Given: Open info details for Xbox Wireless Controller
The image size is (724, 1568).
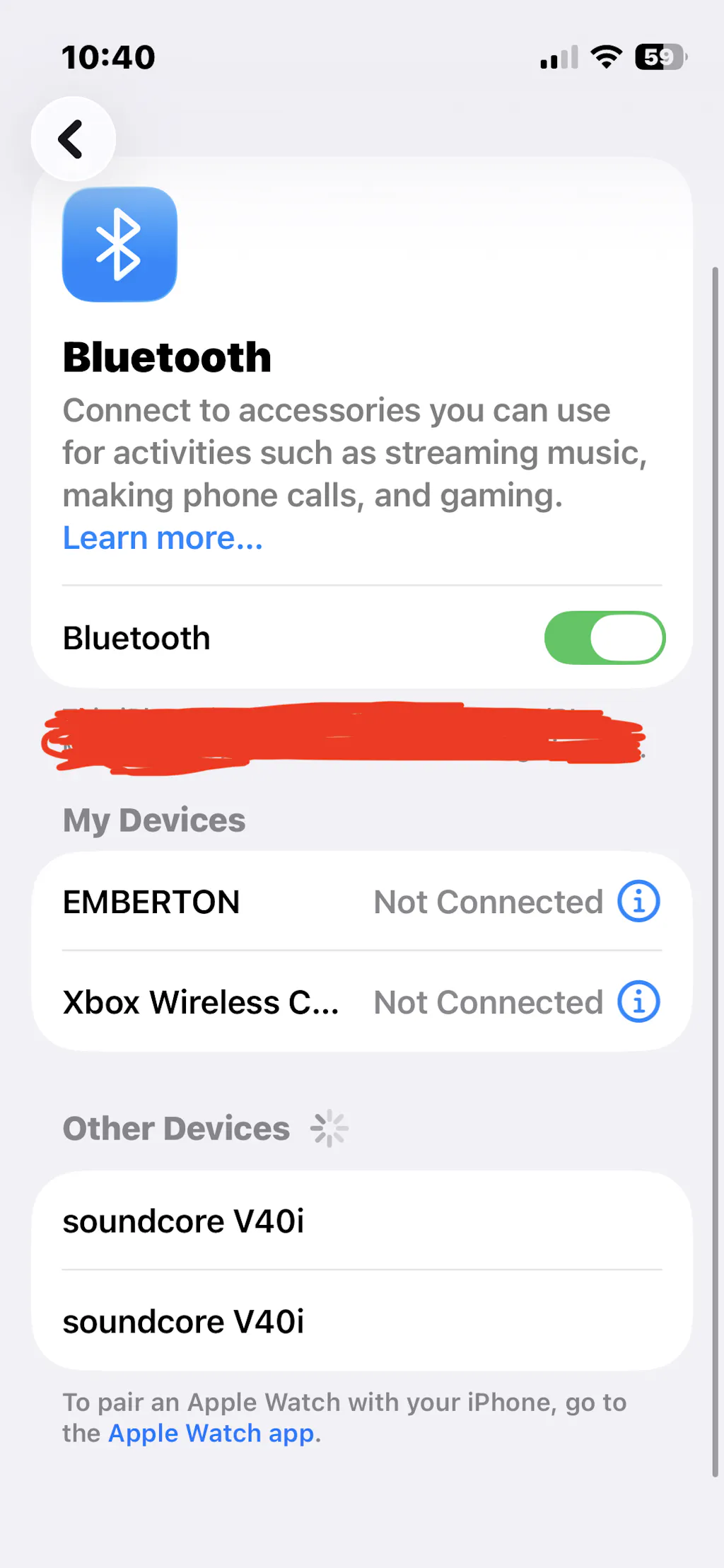Looking at the screenshot, I should (x=638, y=1002).
